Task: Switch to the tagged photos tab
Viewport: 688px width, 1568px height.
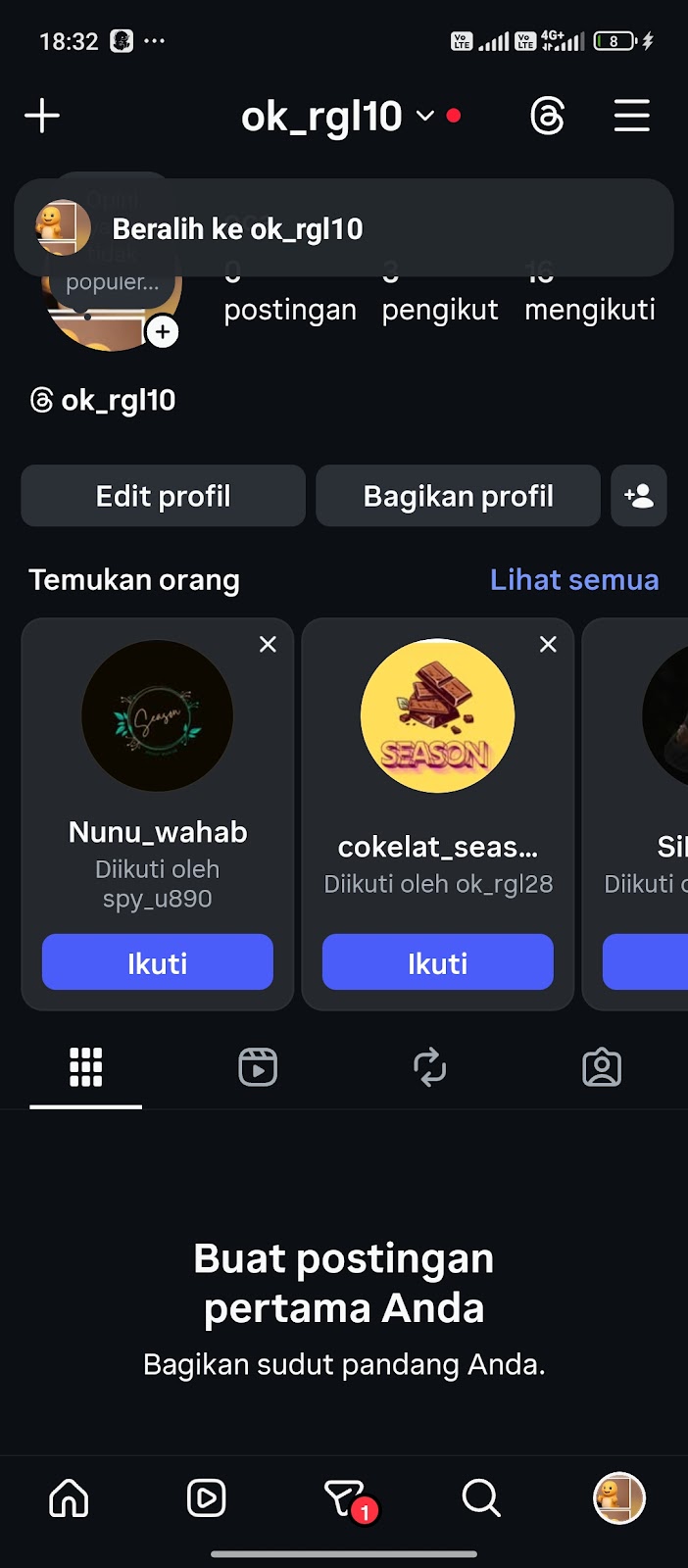Action: (x=602, y=1067)
